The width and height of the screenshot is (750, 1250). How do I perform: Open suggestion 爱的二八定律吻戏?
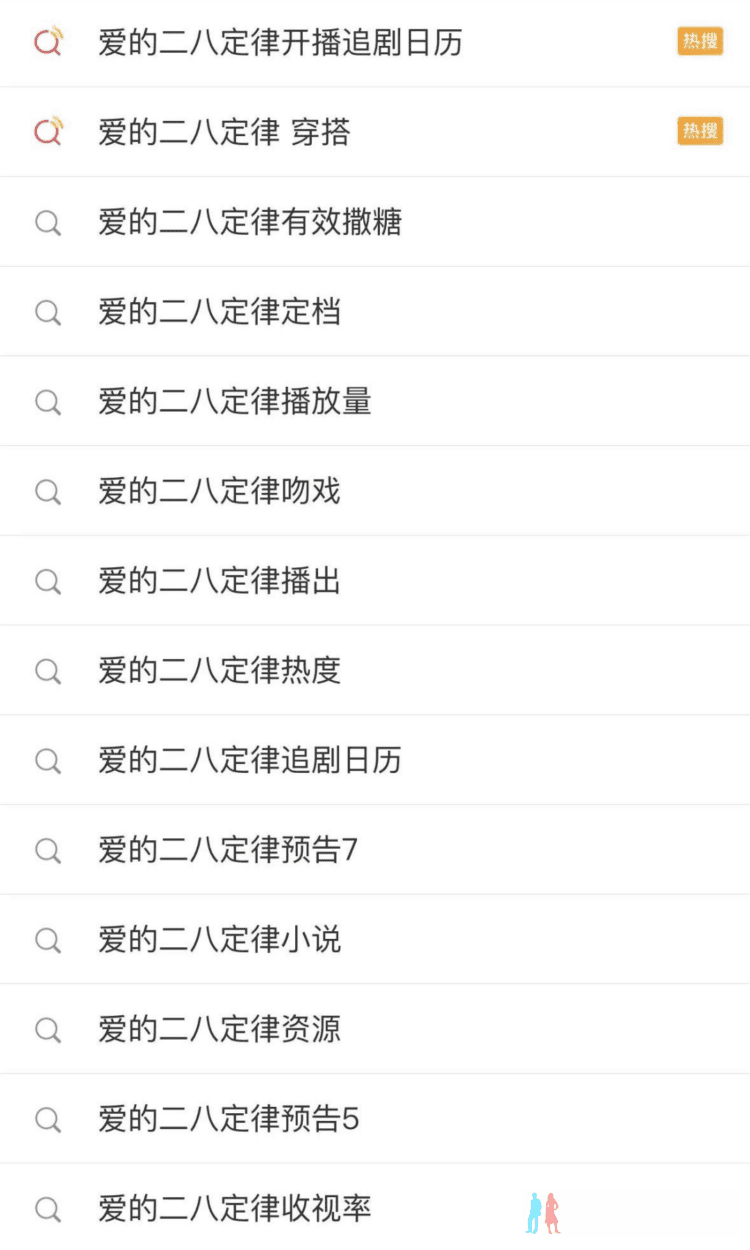pyautogui.click(x=375, y=491)
